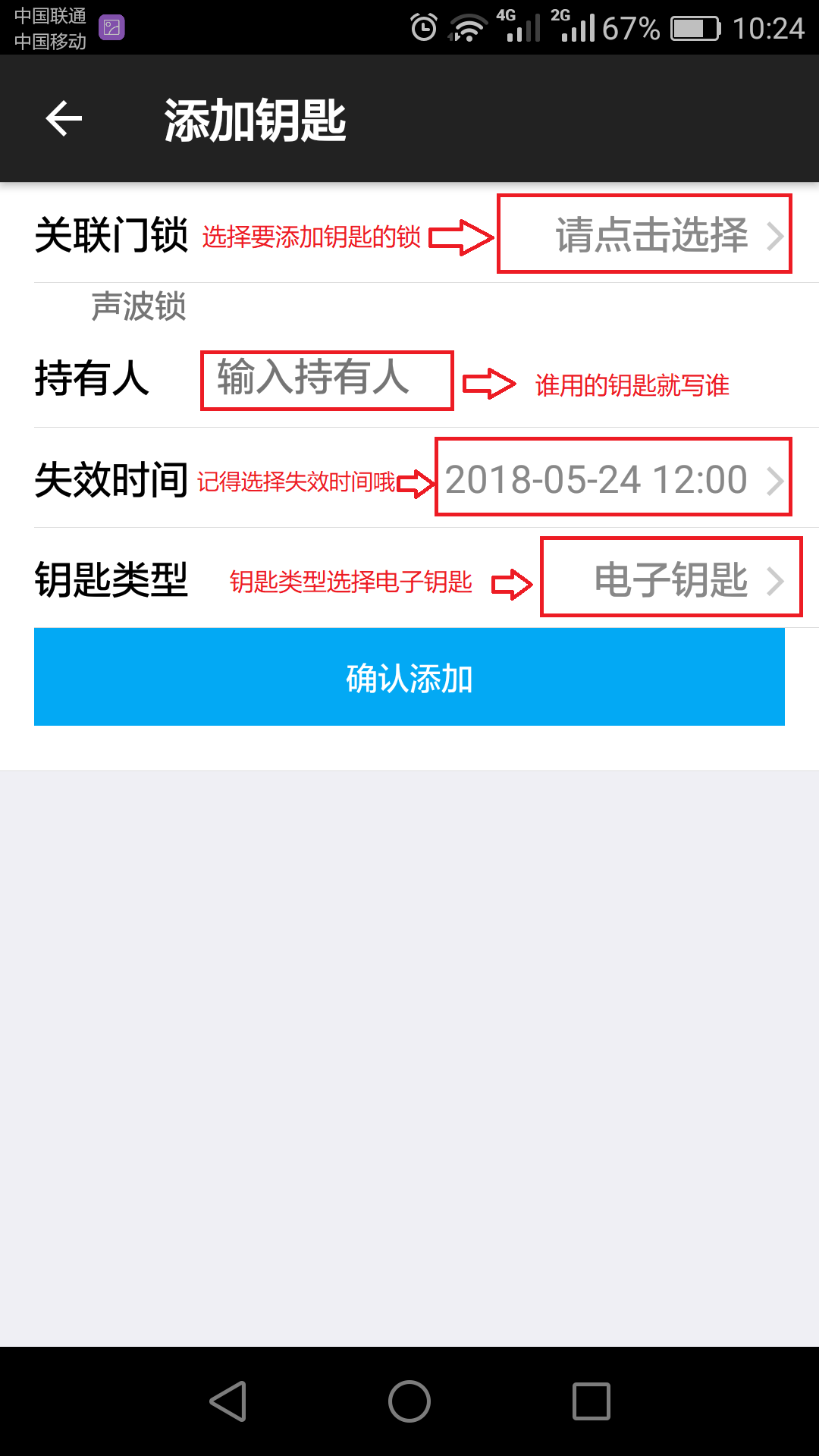Open 失效时间 date picker
The height and width of the screenshot is (1456, 819).
coord(611,479)
